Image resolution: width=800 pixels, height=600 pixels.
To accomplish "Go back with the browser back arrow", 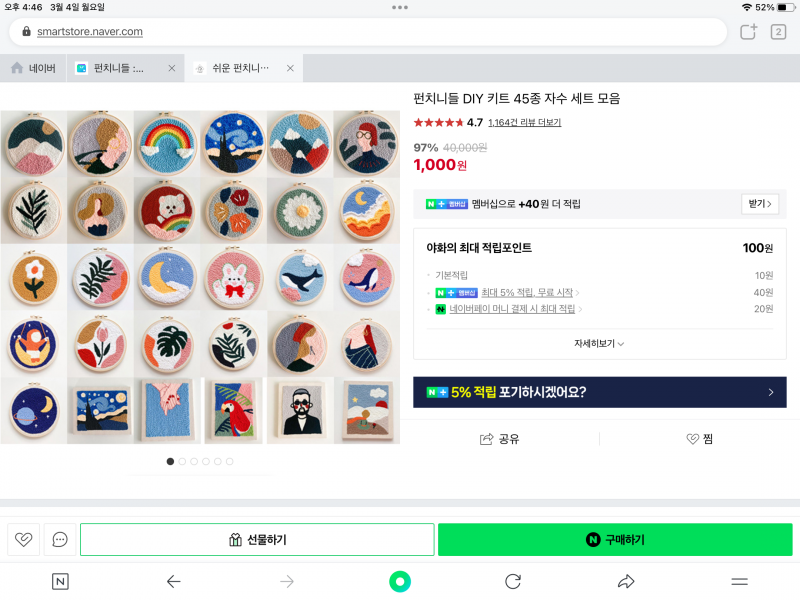I will point(173,581).
